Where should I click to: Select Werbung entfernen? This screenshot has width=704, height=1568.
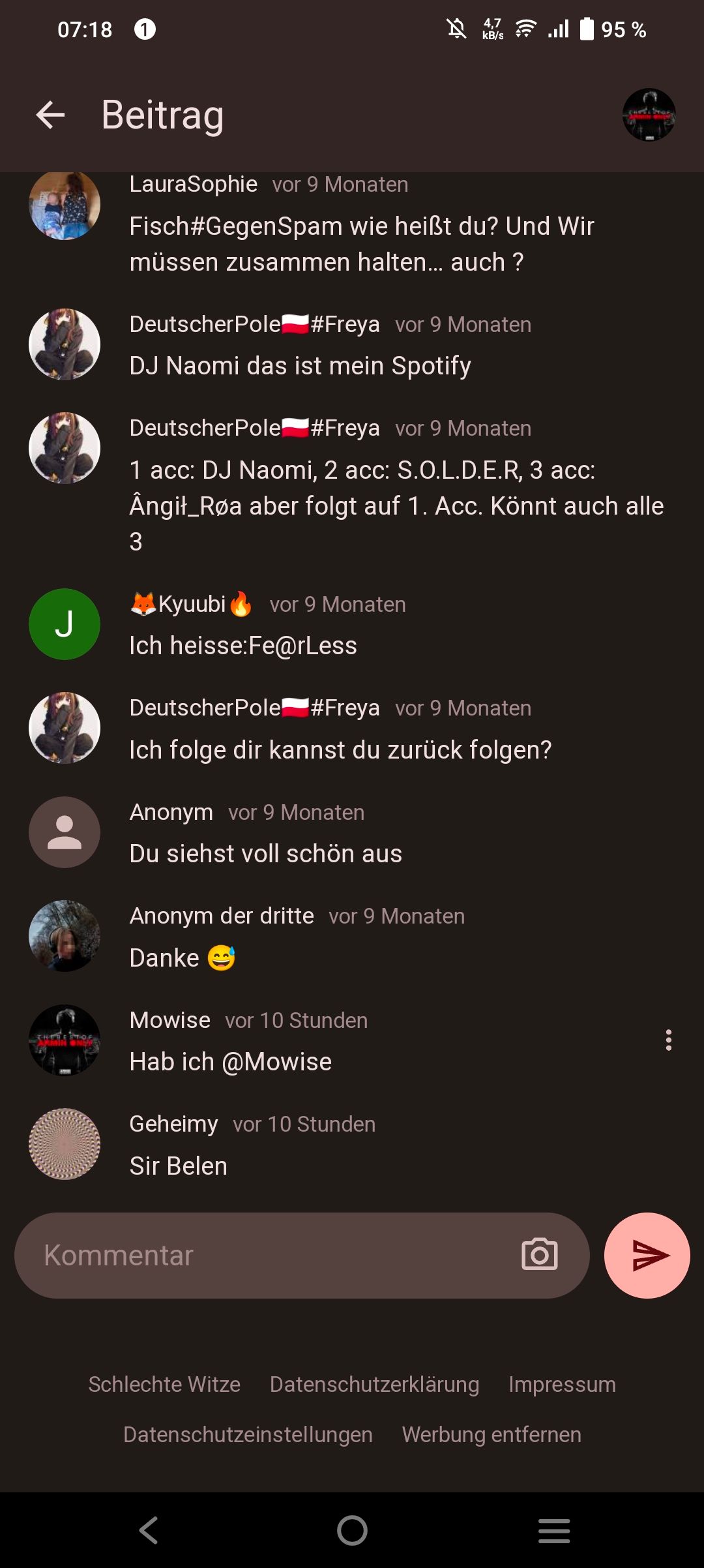(491, 1434)
